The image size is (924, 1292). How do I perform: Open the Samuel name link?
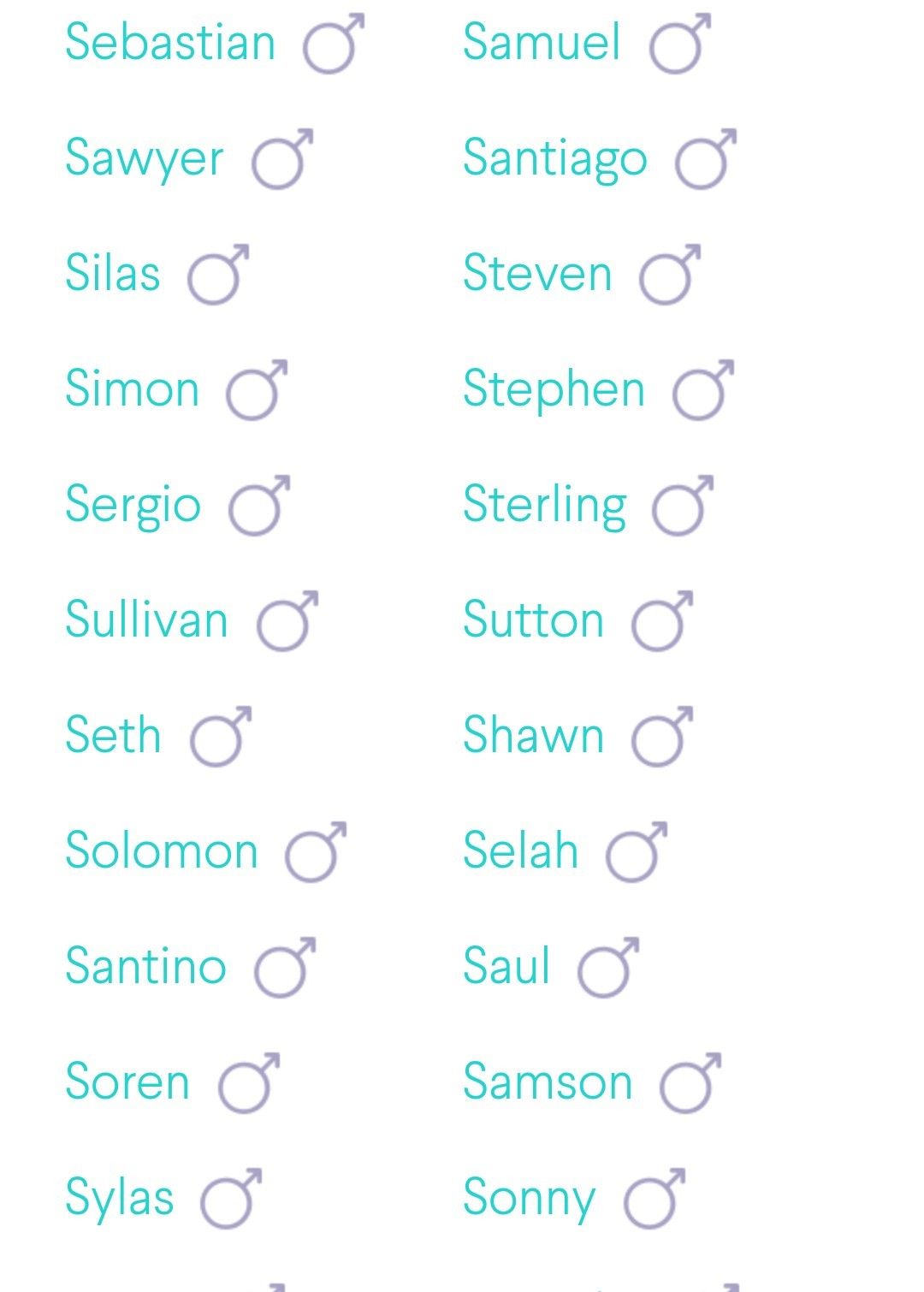(542, 43)
